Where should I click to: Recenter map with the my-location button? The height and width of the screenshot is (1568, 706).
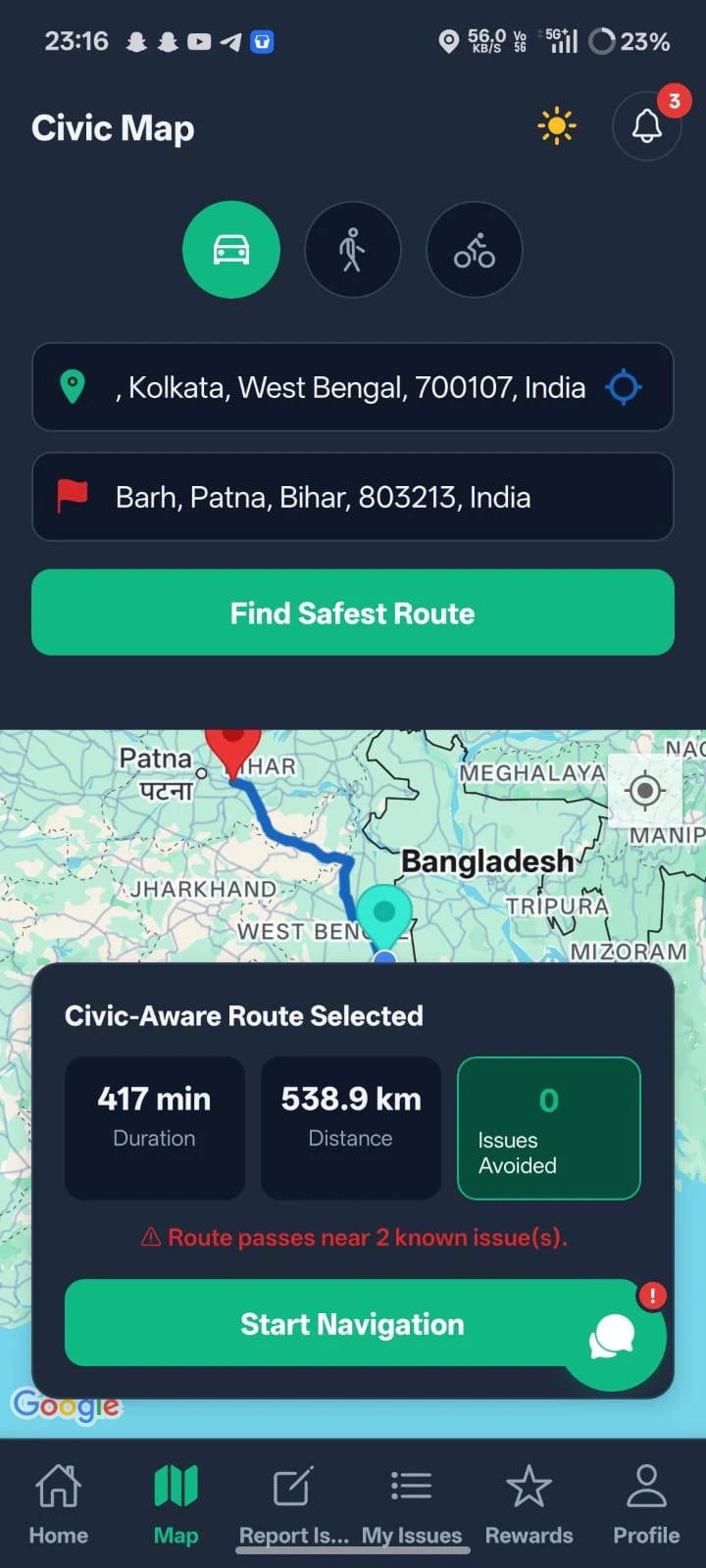[x=644, y=790]
